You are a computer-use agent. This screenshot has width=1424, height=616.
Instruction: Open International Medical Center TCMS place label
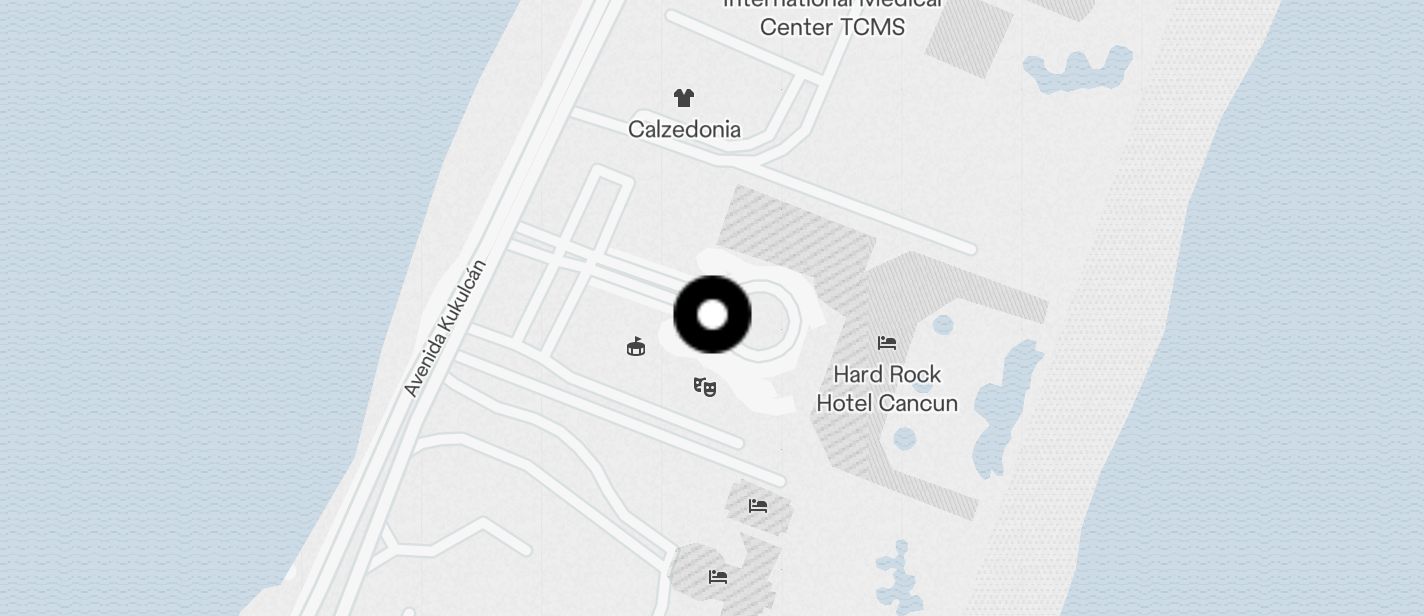(832, 17)
